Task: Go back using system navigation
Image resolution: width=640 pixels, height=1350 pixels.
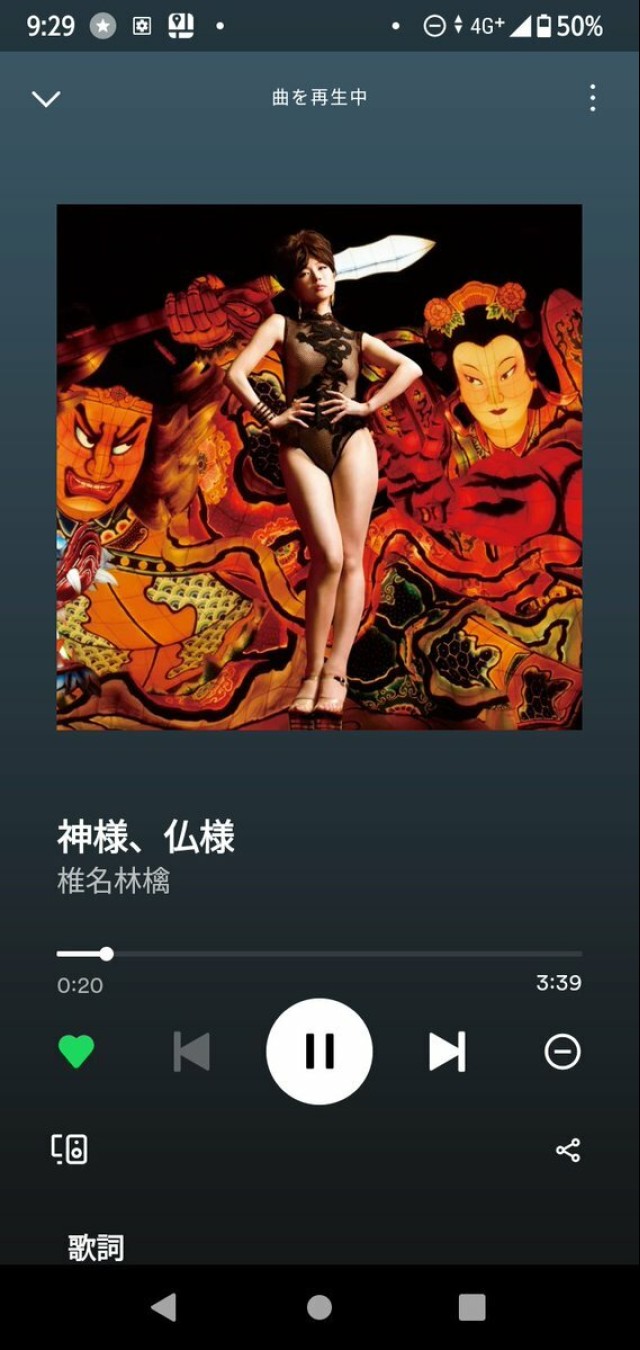Action: [163, 1307]
